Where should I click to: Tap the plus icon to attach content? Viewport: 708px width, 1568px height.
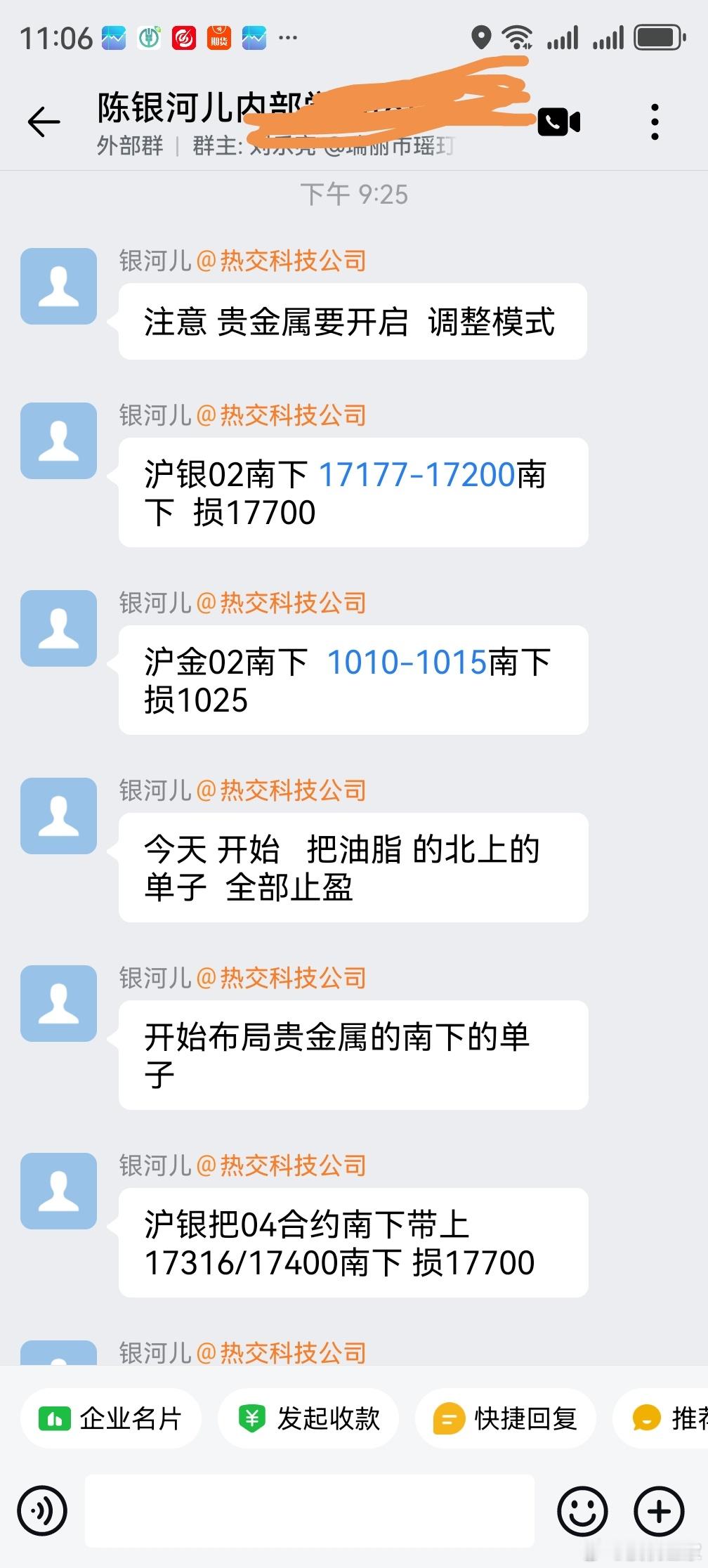[x=656, y=1510]
